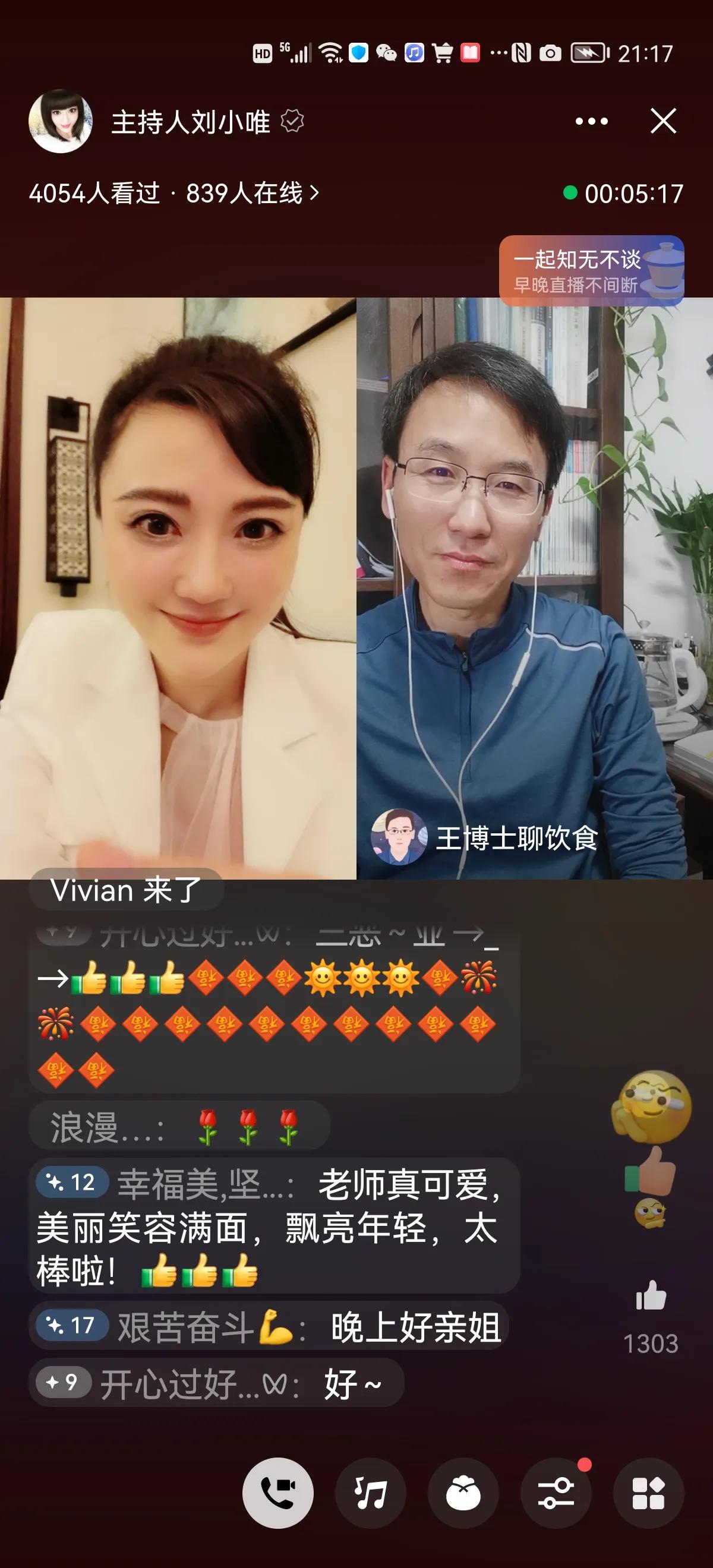
Task: Open the video call co-host button
Action: tap(278, 1493)
